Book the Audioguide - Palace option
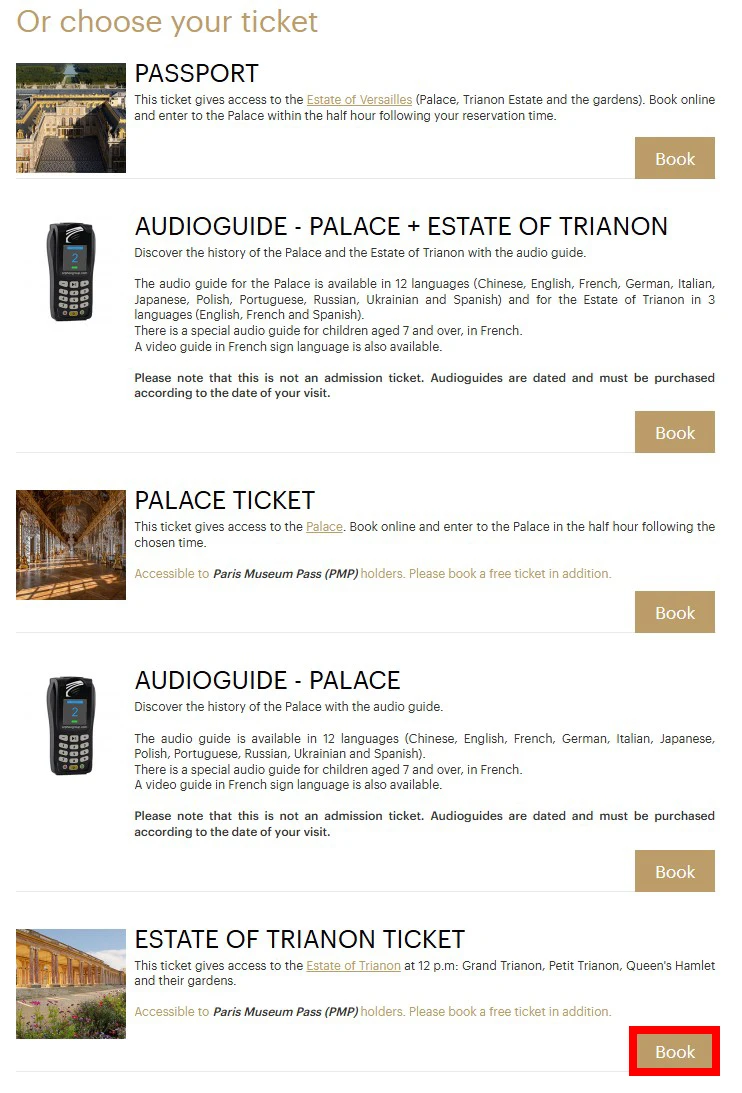 point(674,872)
